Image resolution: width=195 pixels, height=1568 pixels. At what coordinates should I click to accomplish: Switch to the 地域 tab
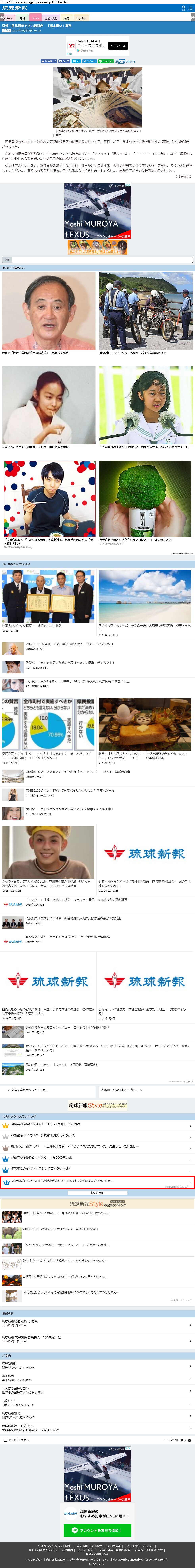click(x=23, y=18)
